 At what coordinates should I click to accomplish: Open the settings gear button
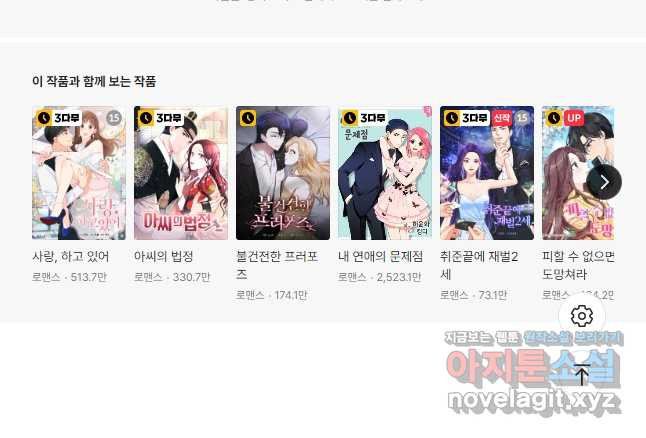(582, 316)
